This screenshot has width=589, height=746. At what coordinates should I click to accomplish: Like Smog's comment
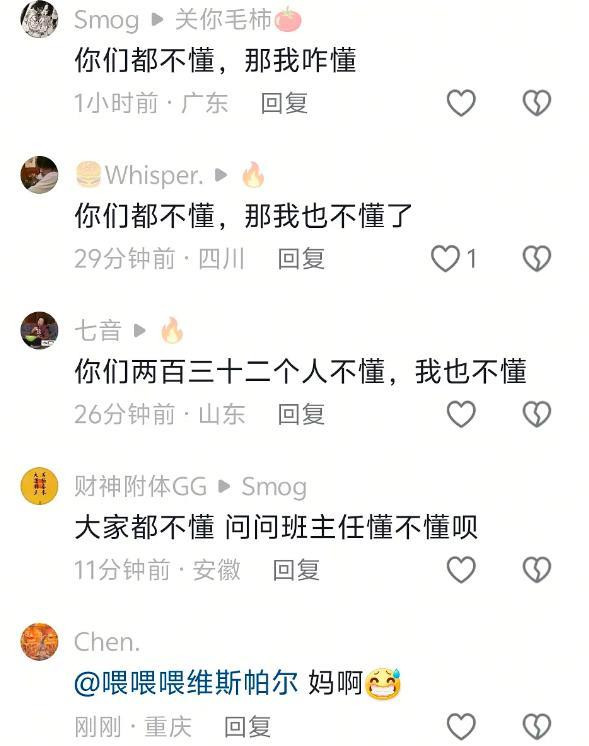[x=461, y=103]
